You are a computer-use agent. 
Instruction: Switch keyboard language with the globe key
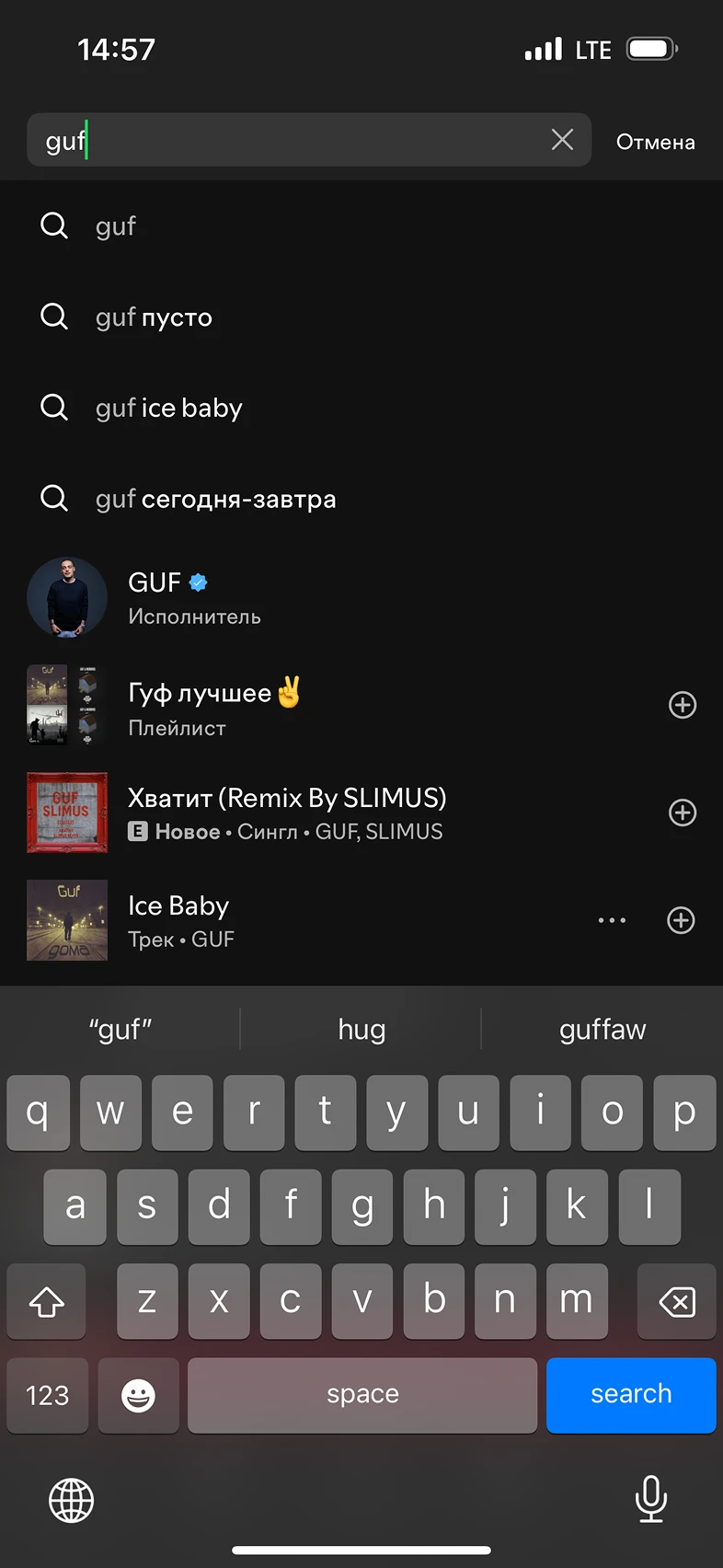(71, 1500)
